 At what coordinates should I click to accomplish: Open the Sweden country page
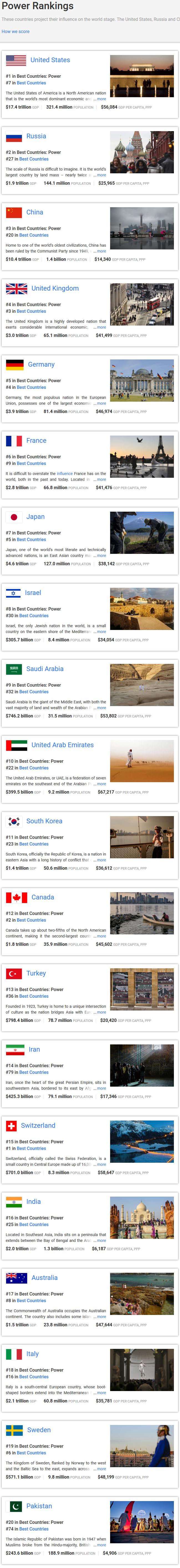(x=38, y=1430)
